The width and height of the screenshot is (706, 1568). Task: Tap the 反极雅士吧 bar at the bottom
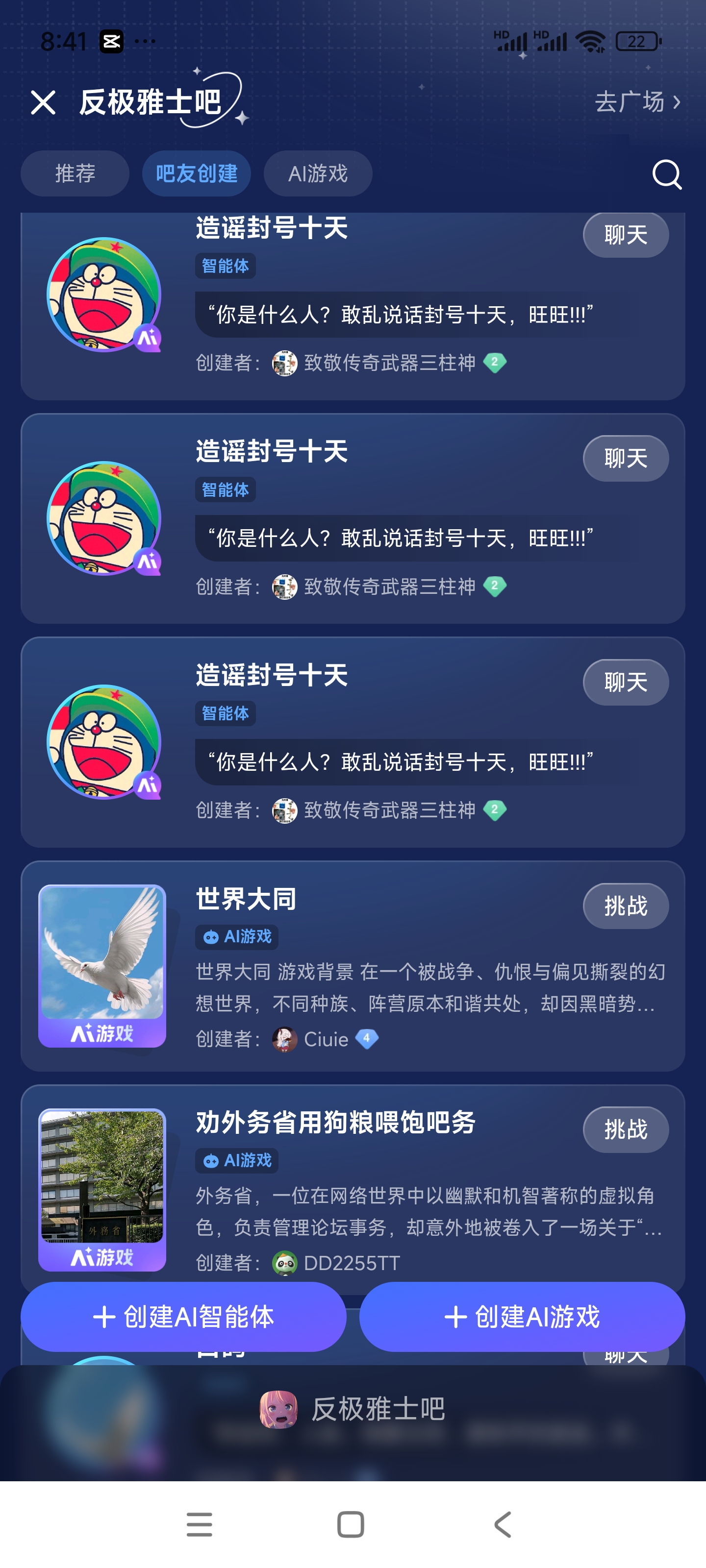[353, 1409]
